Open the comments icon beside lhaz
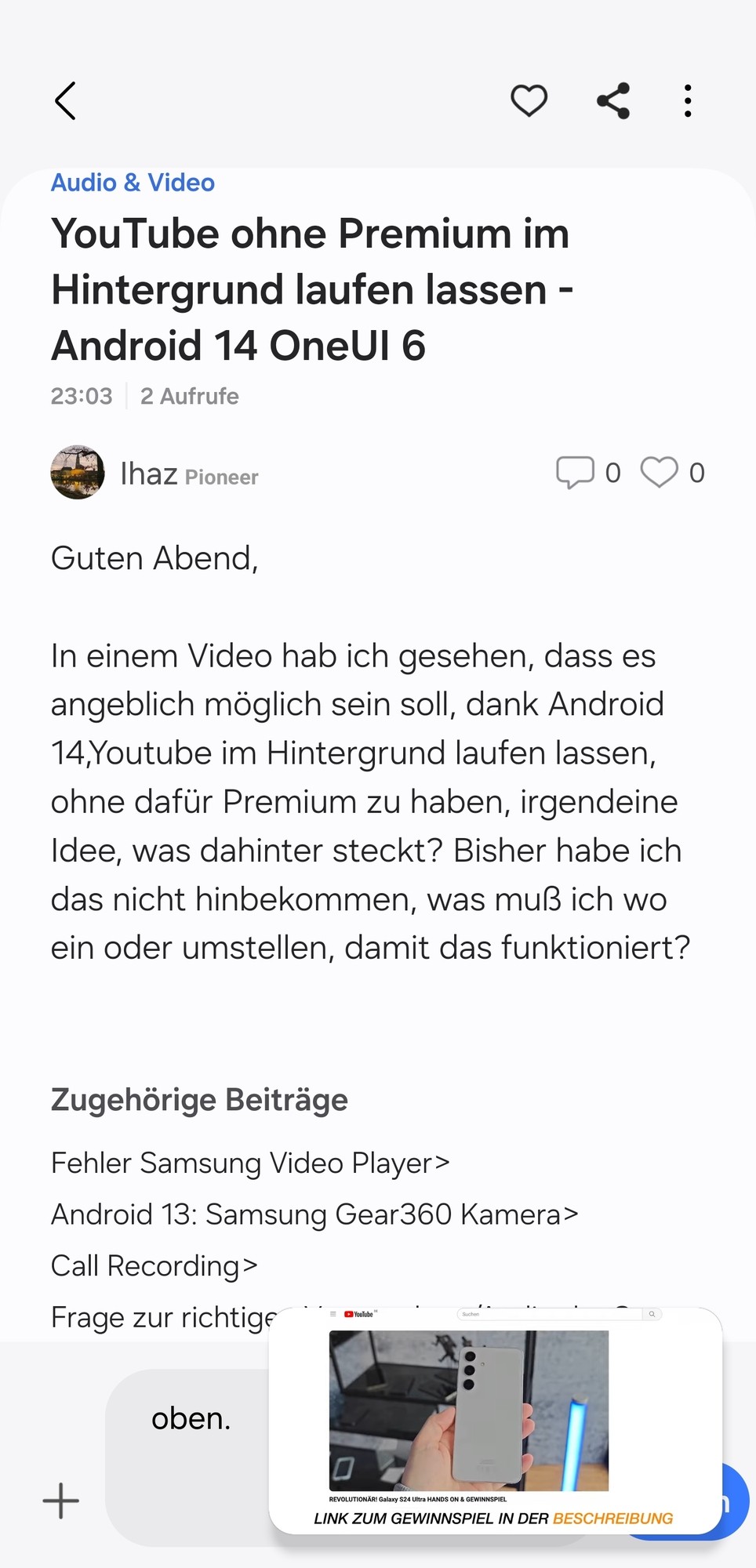Image resolution: width=756 pixels, height=1568 pixels. [x=575, y=473]
